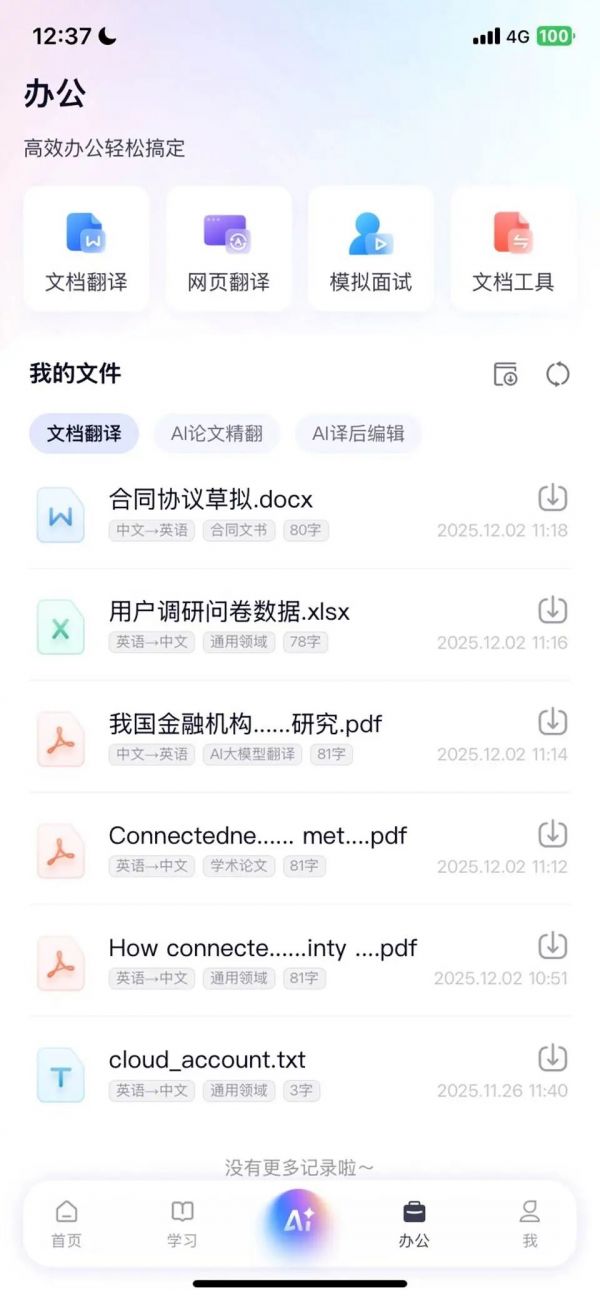Download the Connectedne... met....pdf file
This screenshot has width=600, height=1299.
[x=553, y=833]
